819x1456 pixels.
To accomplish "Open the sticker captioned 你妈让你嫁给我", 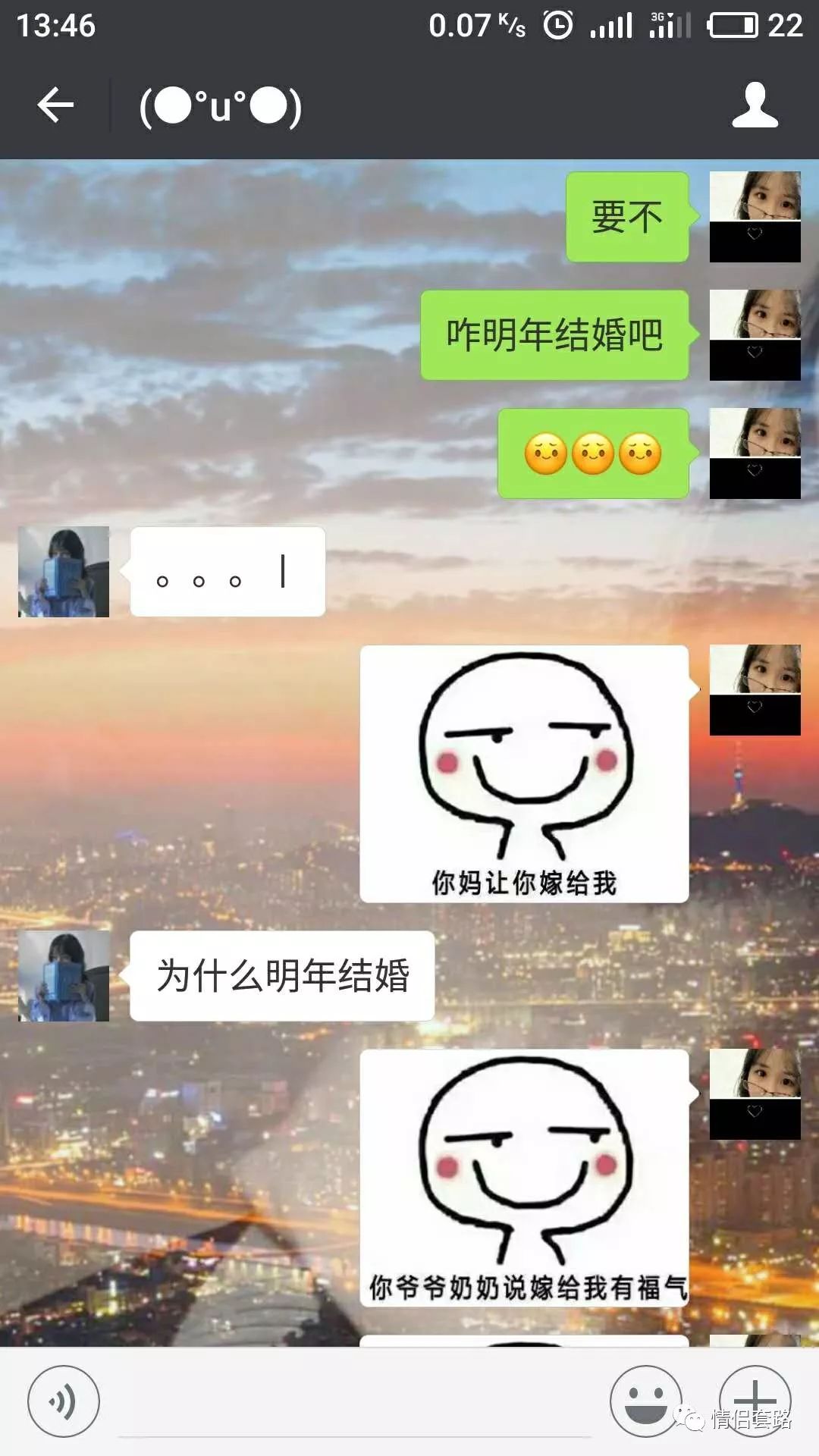I will (x=524, y=773).
